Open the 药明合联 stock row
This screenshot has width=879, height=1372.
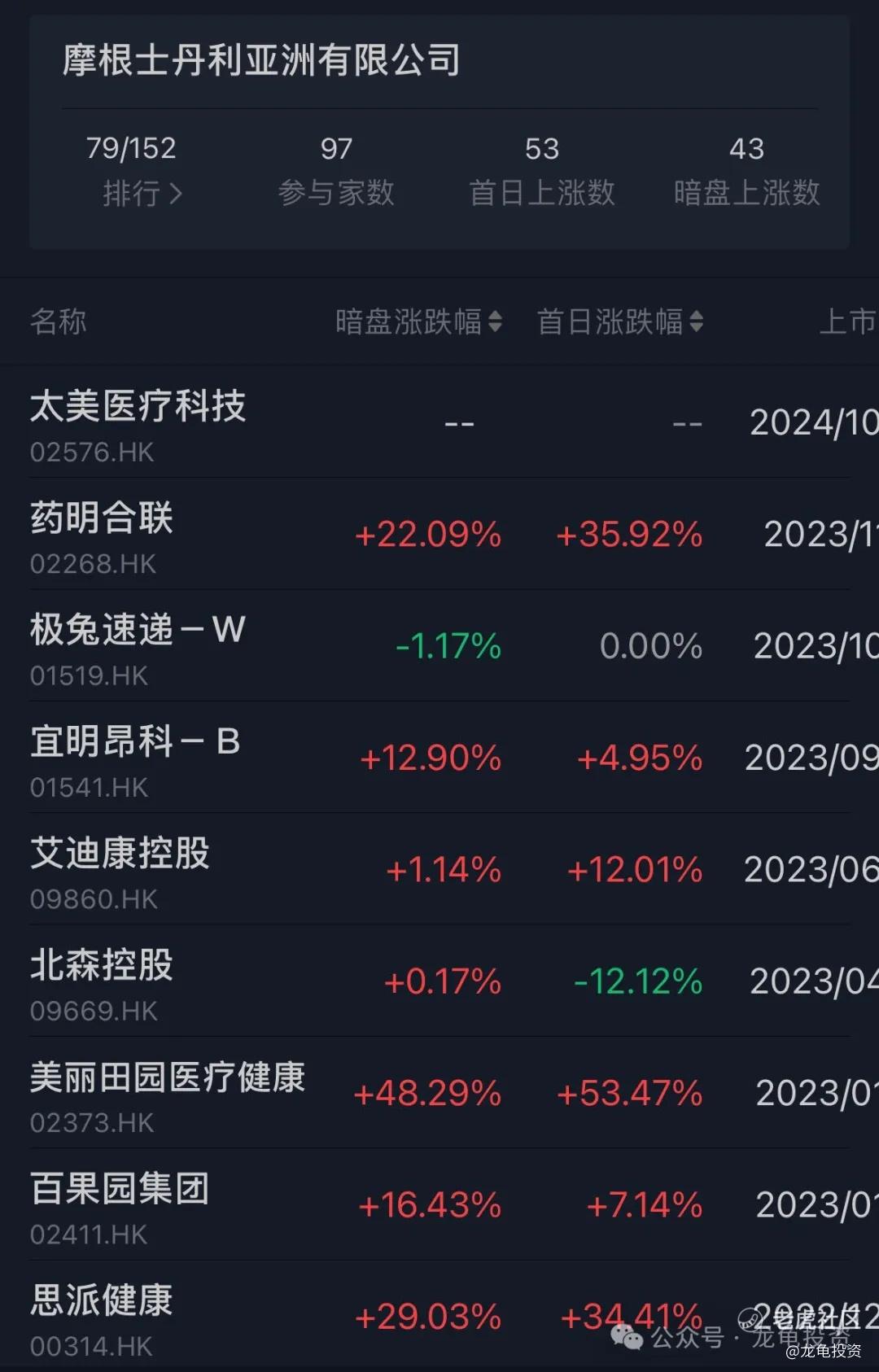click(x=439, y=534)
